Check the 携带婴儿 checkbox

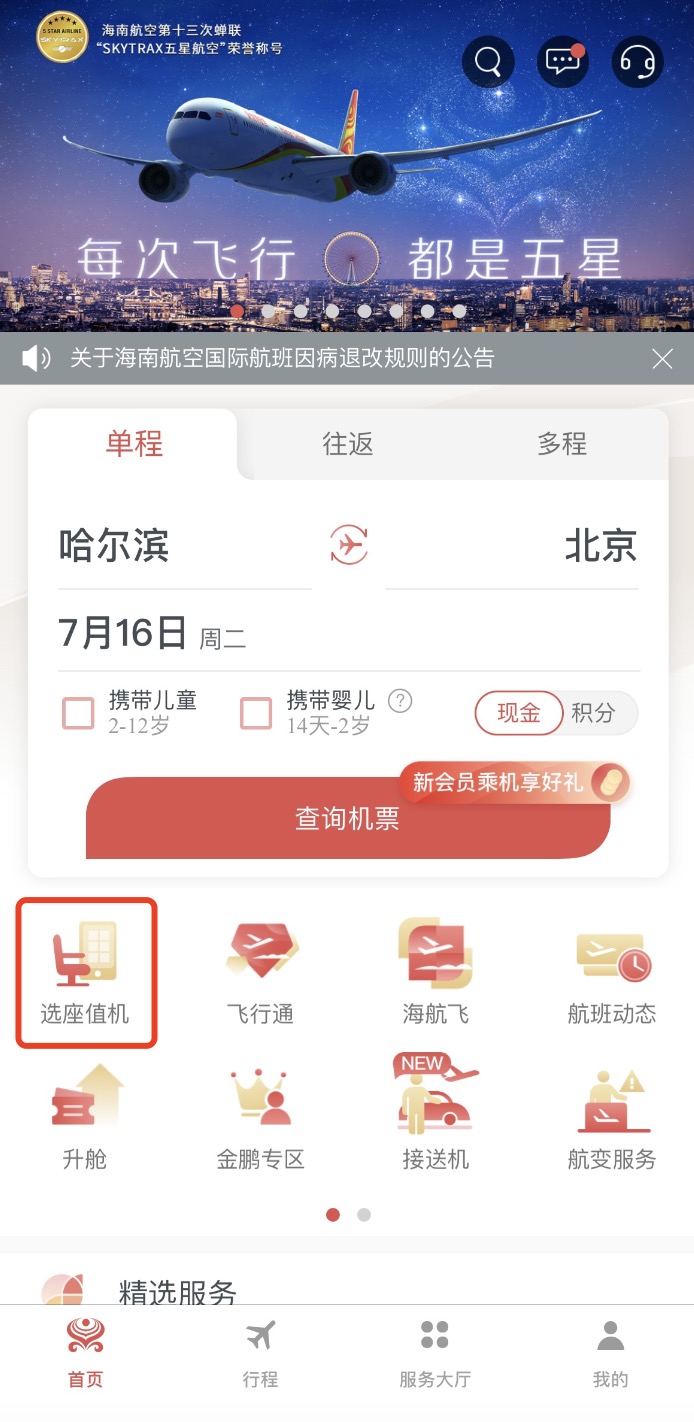pos(256,714)
